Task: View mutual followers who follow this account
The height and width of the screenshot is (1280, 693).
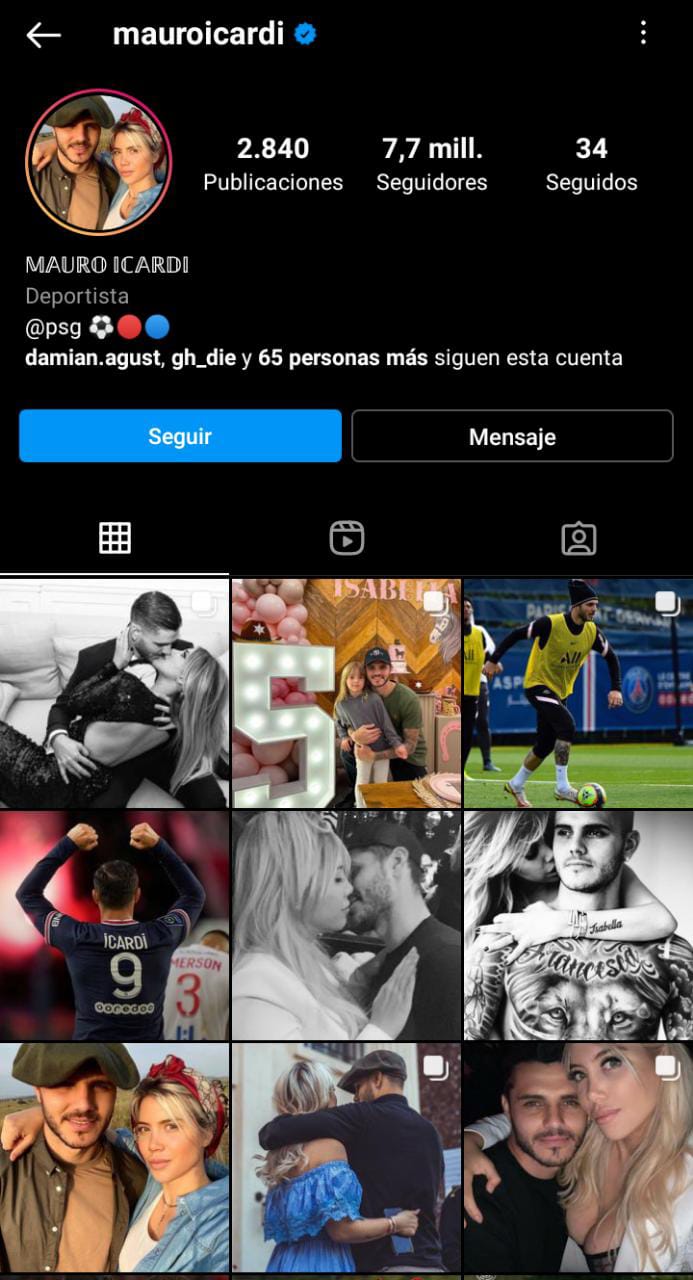Action: pos(323,358)
